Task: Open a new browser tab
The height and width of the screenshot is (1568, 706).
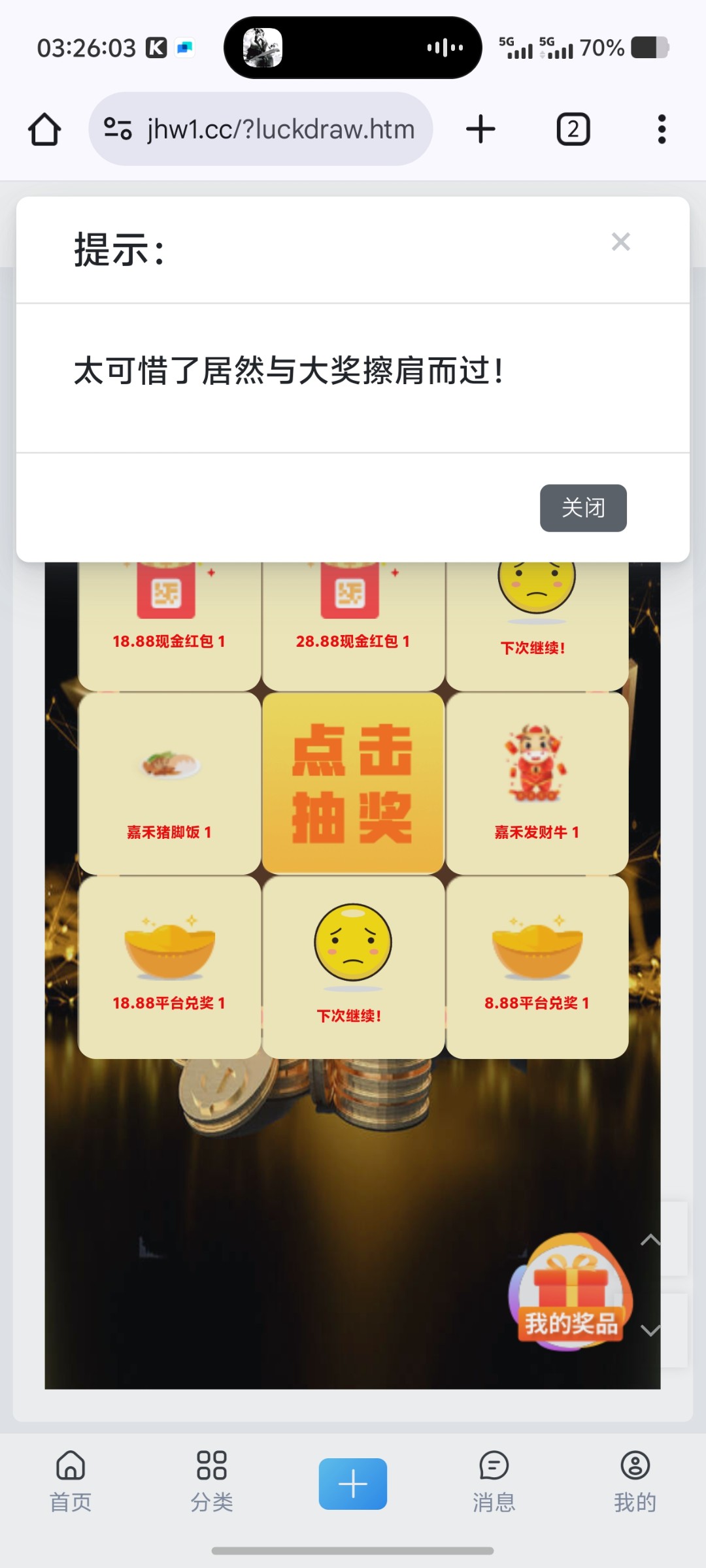Action: [x=480, y=129]
